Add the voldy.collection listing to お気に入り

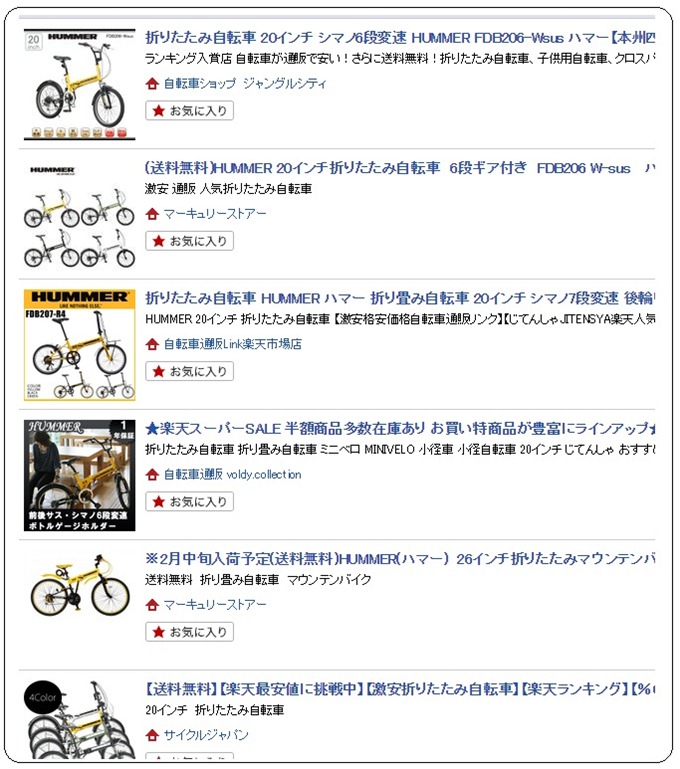tap(190, 502)
